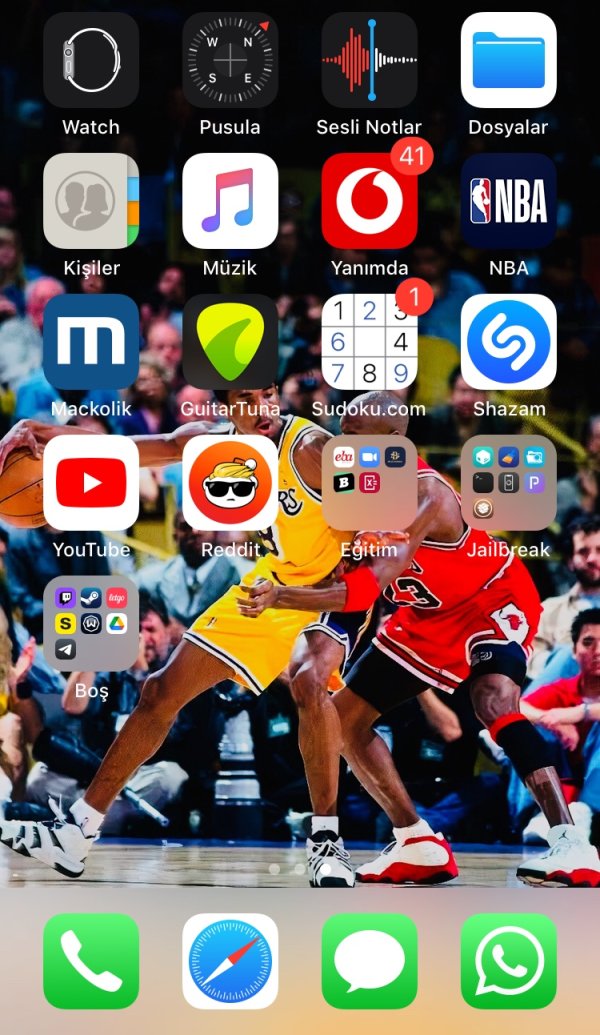Launch the Reddit app

tap(230, 483)
